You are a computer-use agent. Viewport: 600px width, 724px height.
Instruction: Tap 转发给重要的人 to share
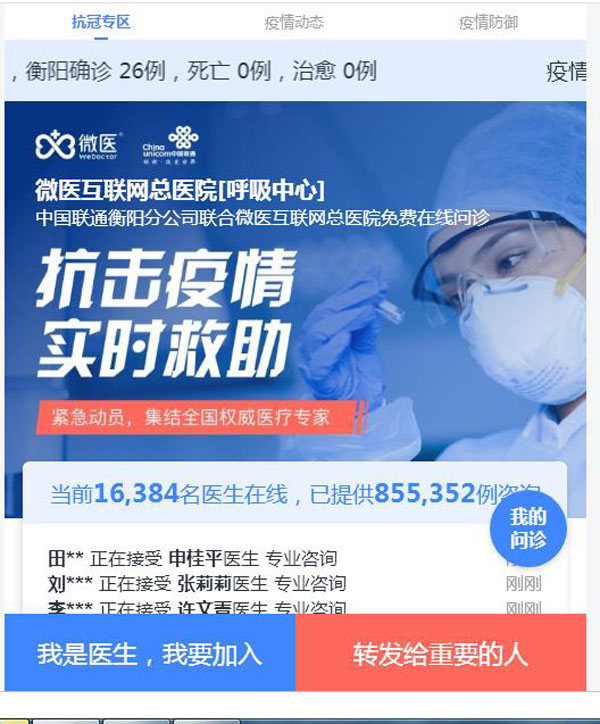440,654
